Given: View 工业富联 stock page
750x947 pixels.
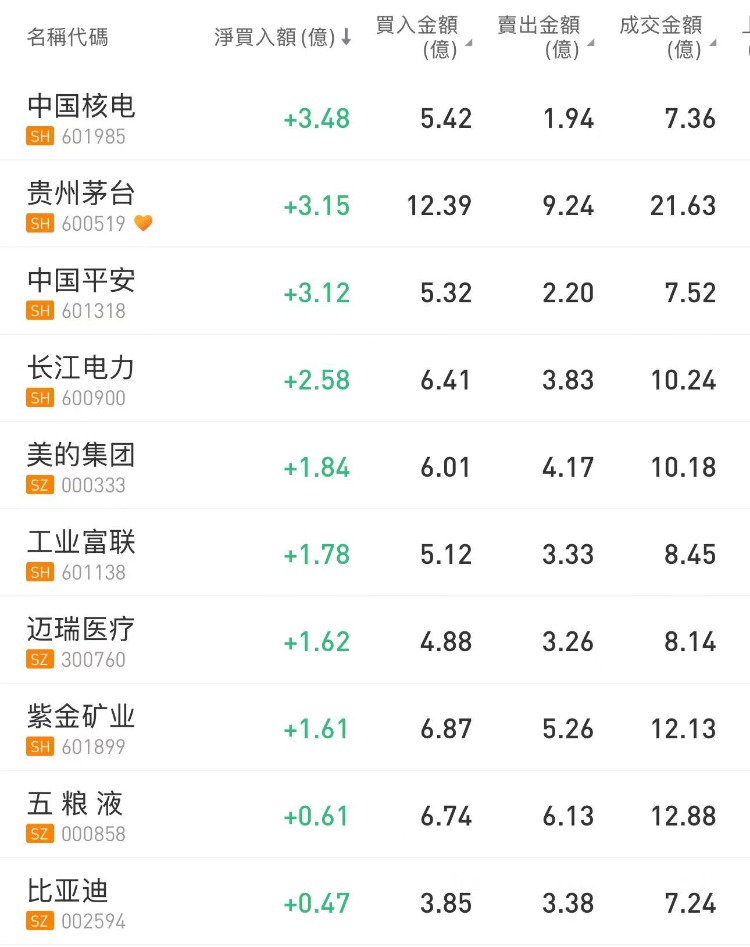Looking at the screenshot, I should point(81,554).
